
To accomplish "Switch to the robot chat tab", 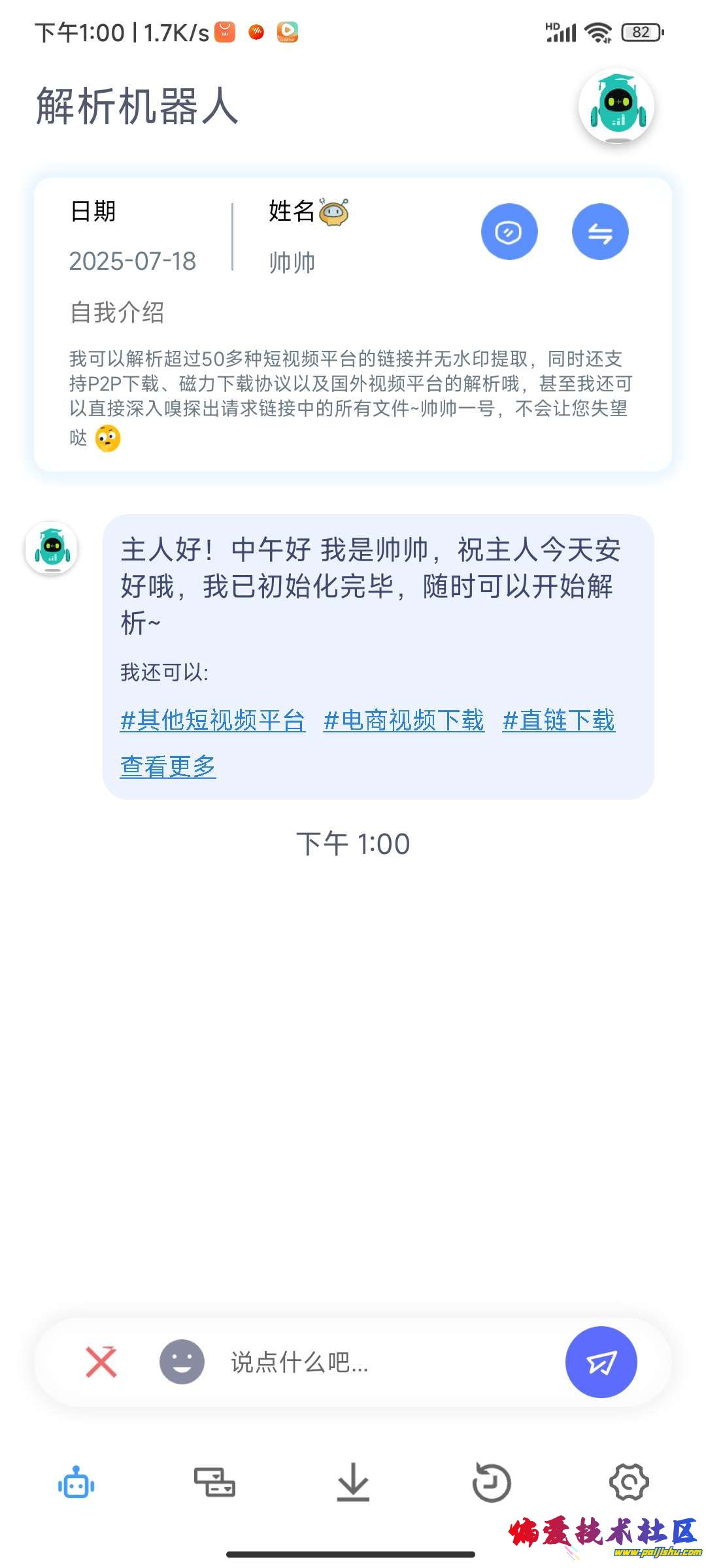I will click(76, 1482).
